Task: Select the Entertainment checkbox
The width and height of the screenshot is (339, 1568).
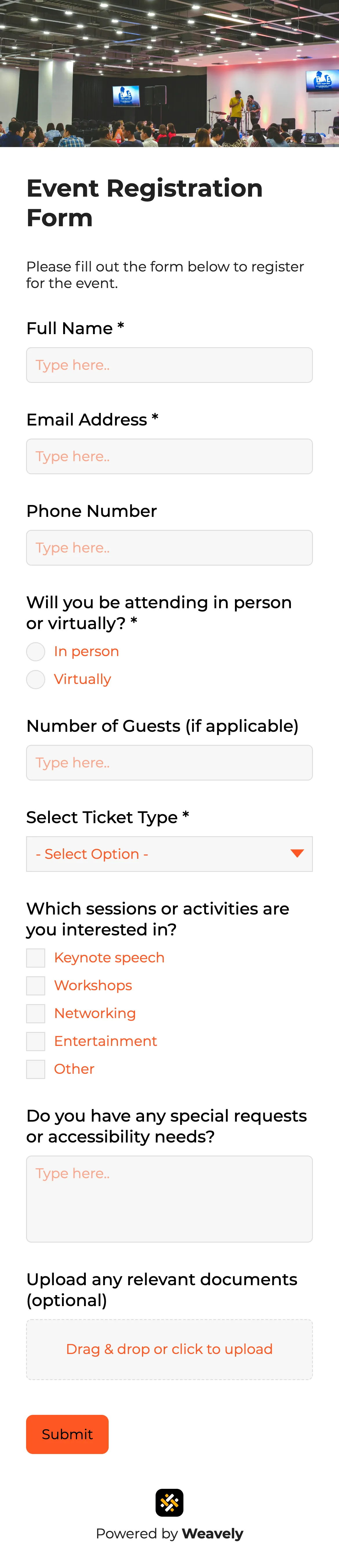Action: pyautogui.click(x=36, y=1042)
